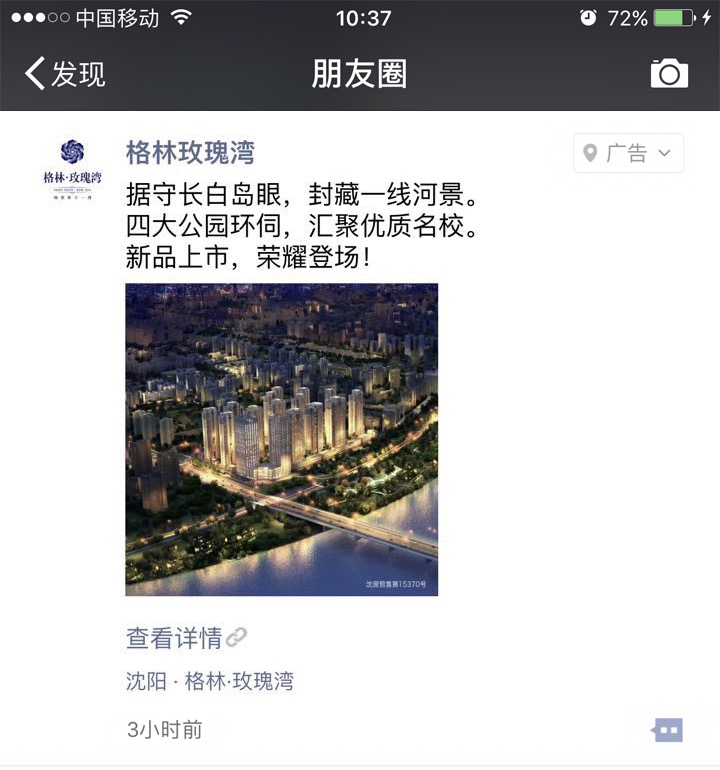The width and height of the screenshot is (720, 770).
Task: Open the like and comment bubble
Action: [667, 731]
